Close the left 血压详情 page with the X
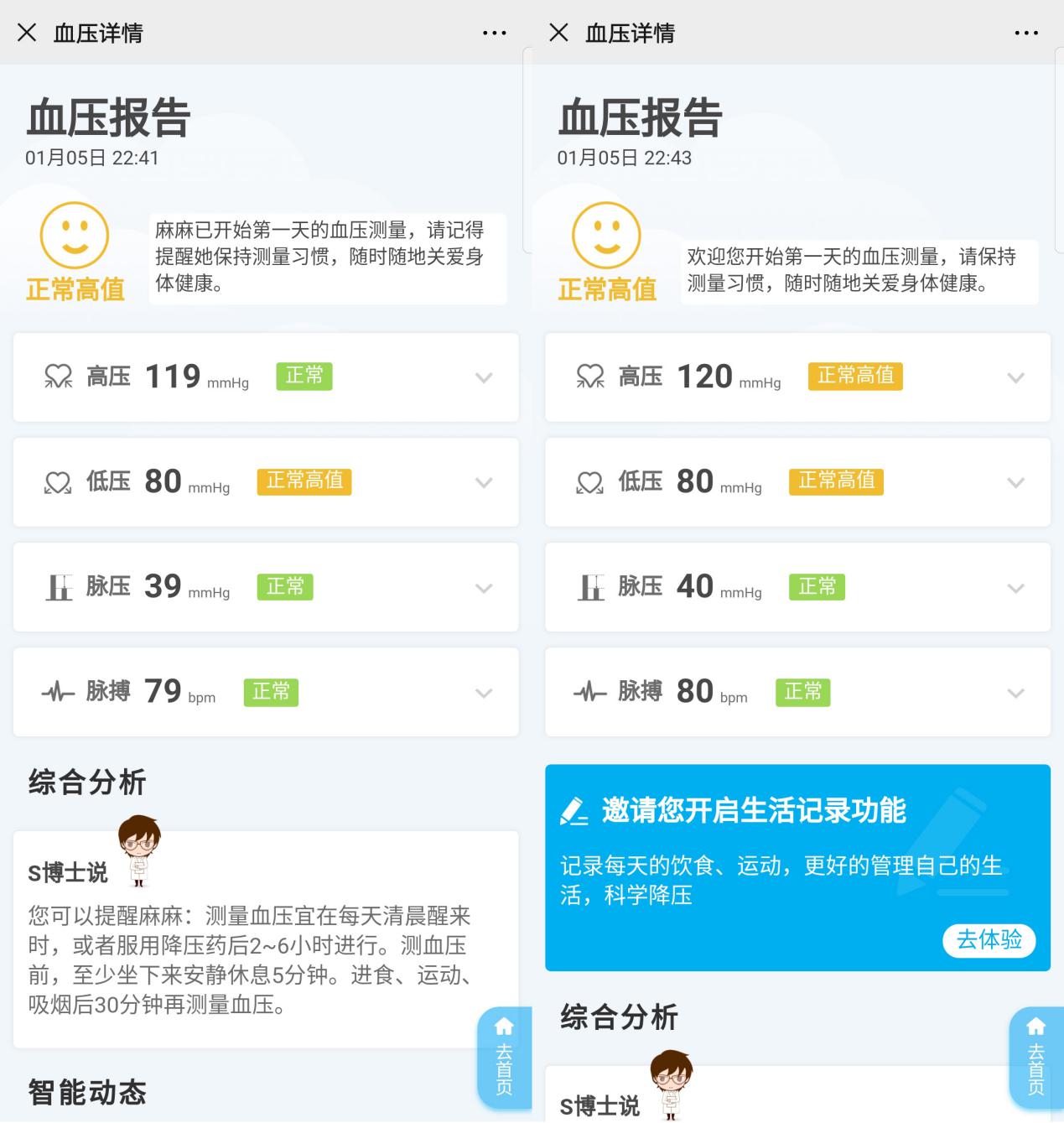 [27, 33]
